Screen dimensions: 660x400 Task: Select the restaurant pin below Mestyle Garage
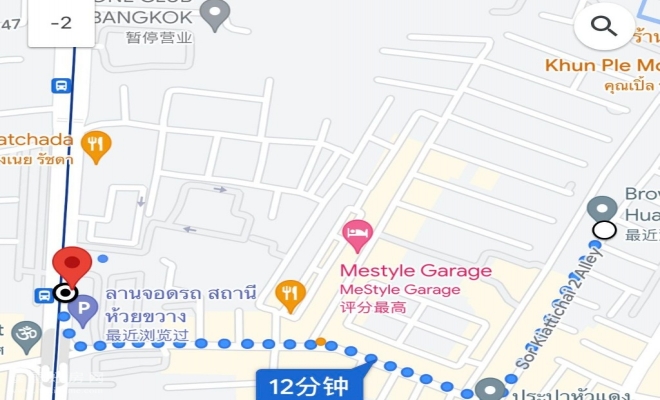[289, 293]
